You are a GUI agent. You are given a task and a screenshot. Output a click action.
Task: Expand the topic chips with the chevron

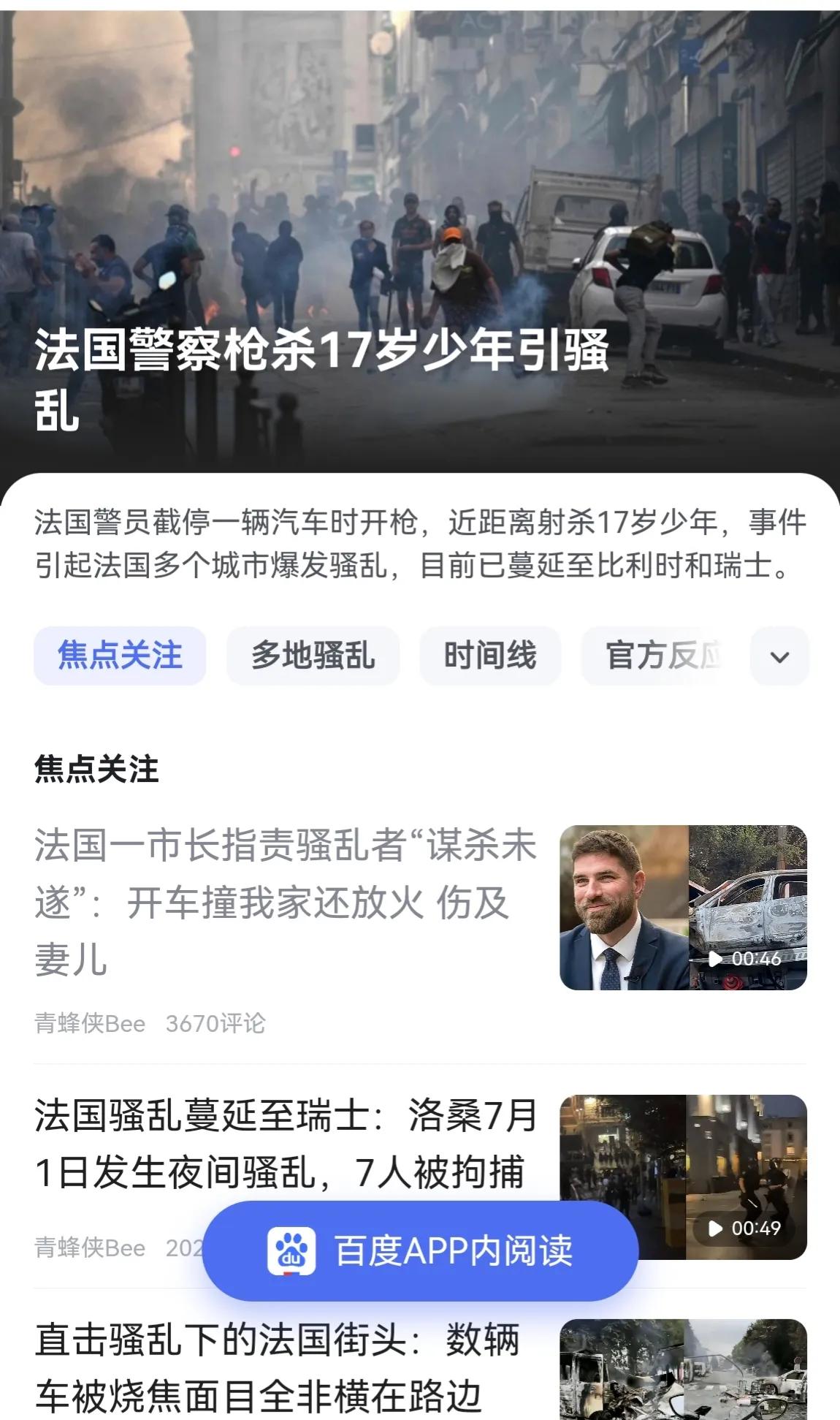click(x=779, y=656)
